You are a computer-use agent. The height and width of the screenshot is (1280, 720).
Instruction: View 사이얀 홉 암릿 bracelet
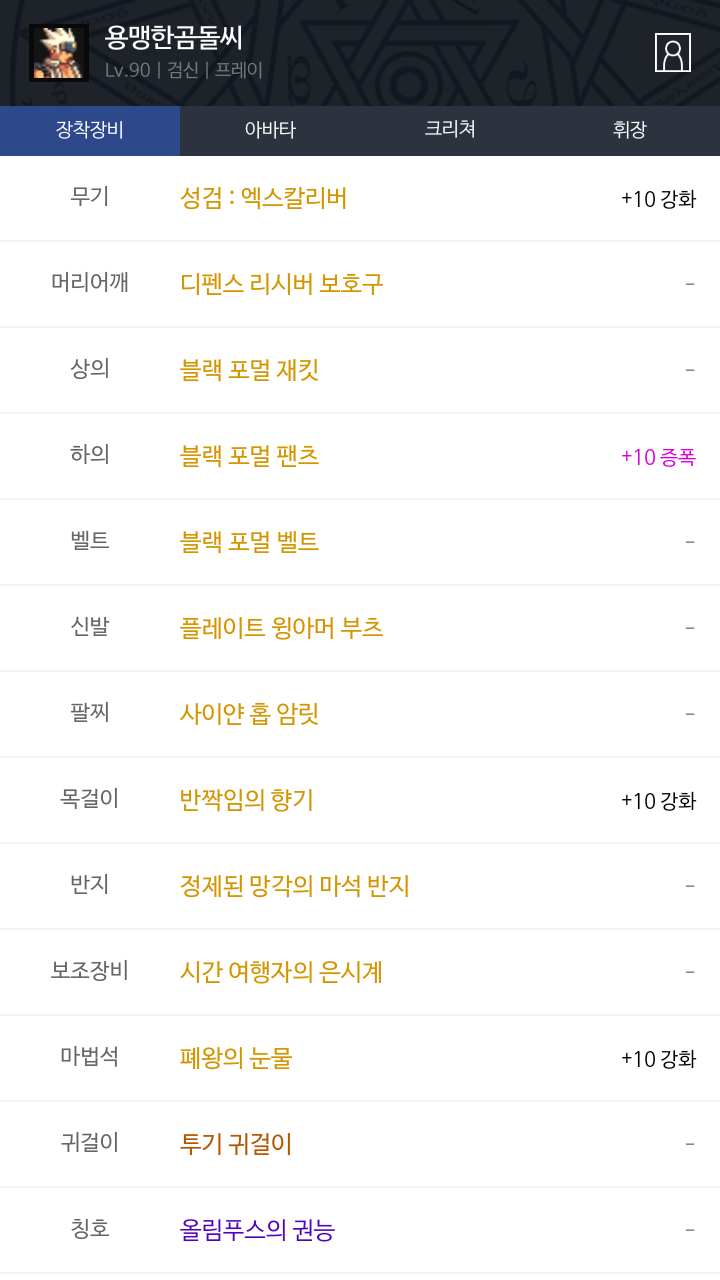(249, 714)
